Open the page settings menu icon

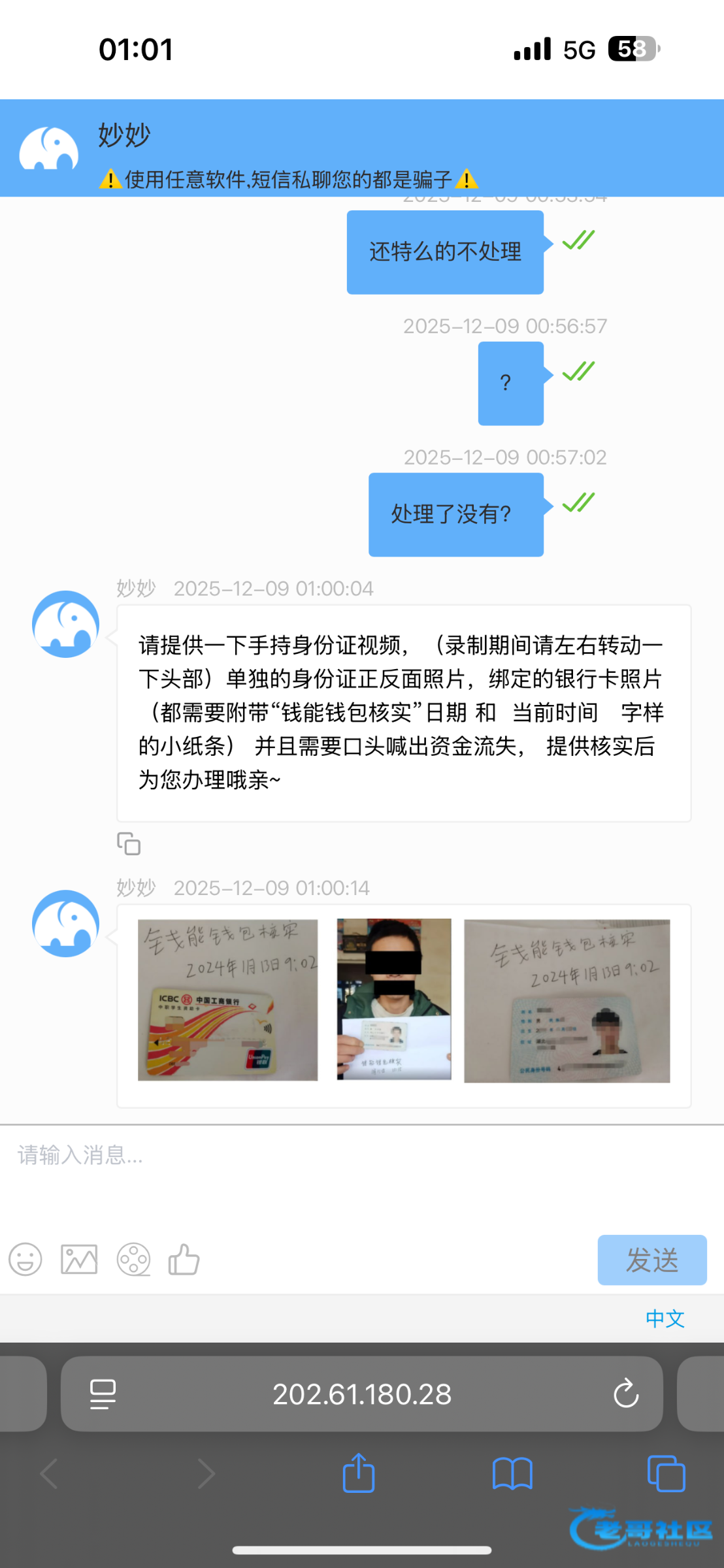pyautogui.click(x=103, y=1394)
